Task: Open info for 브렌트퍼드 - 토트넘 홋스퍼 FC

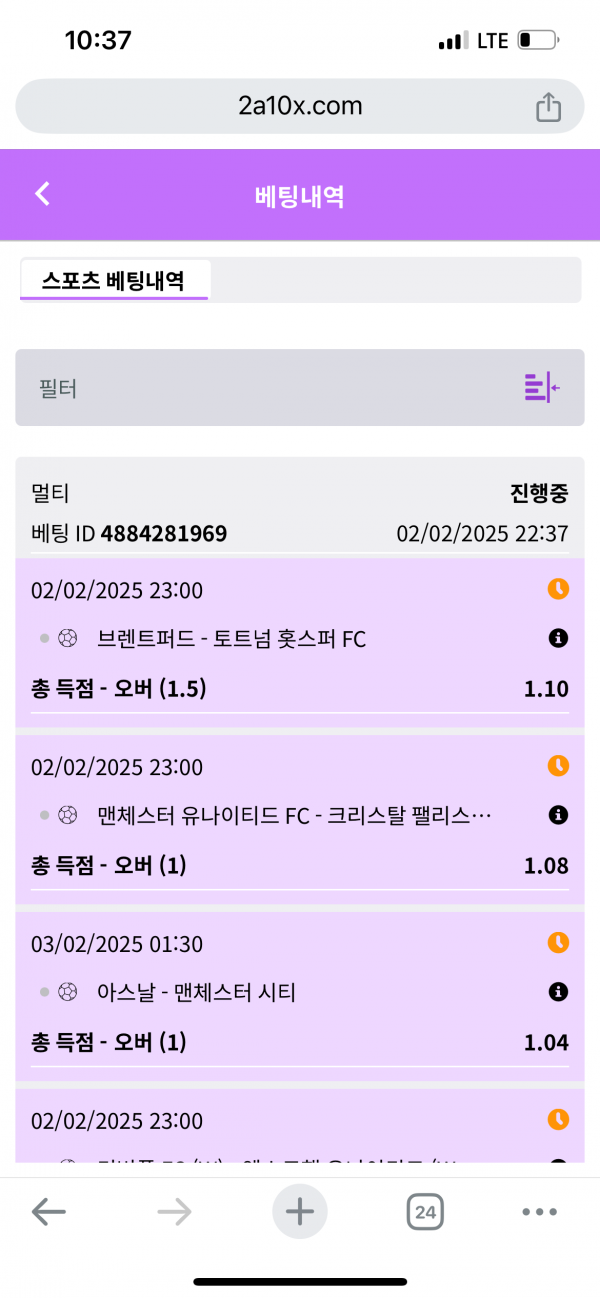Action: pos(559,638)
